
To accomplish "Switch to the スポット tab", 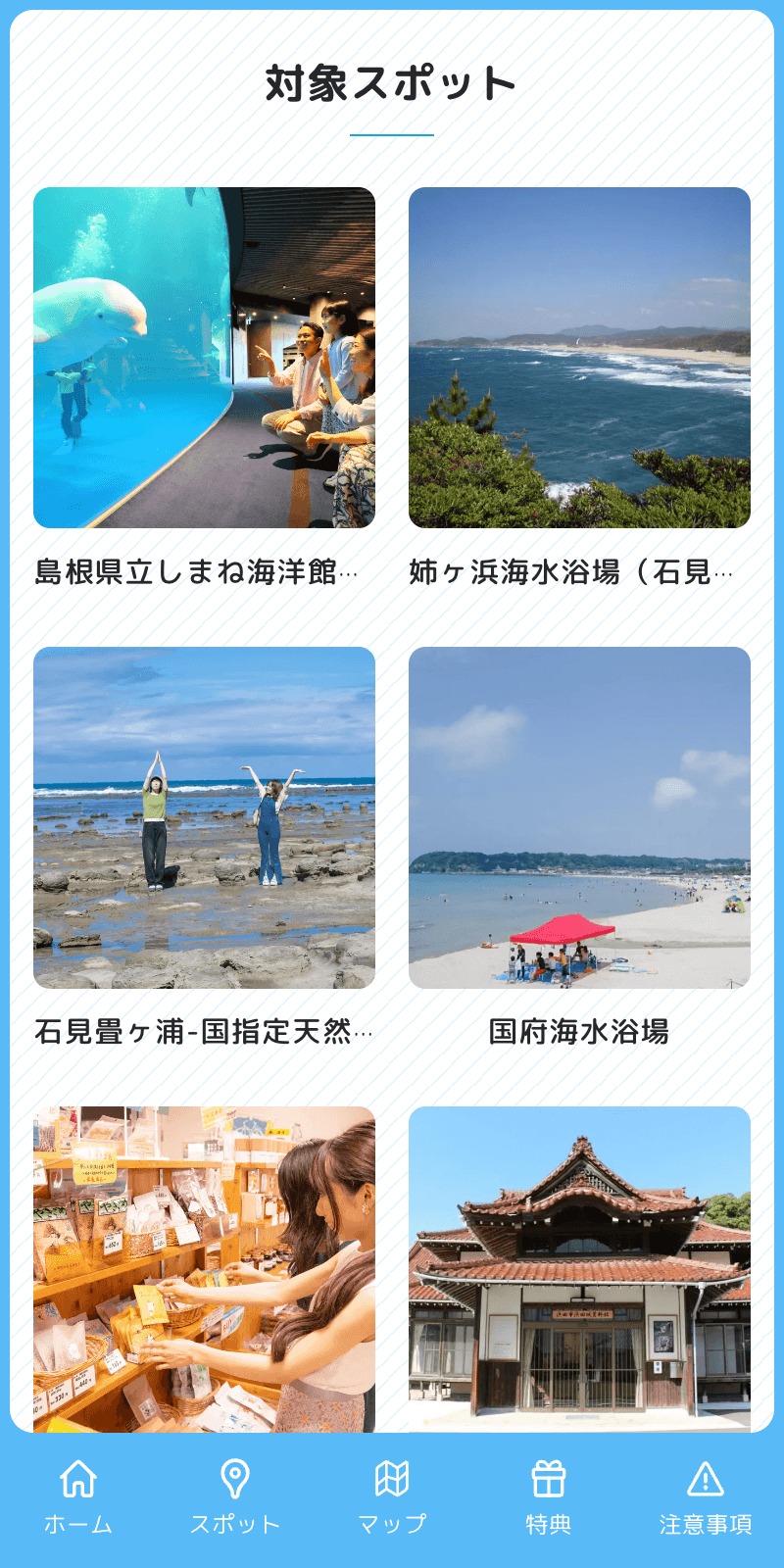I will 235,1497.
